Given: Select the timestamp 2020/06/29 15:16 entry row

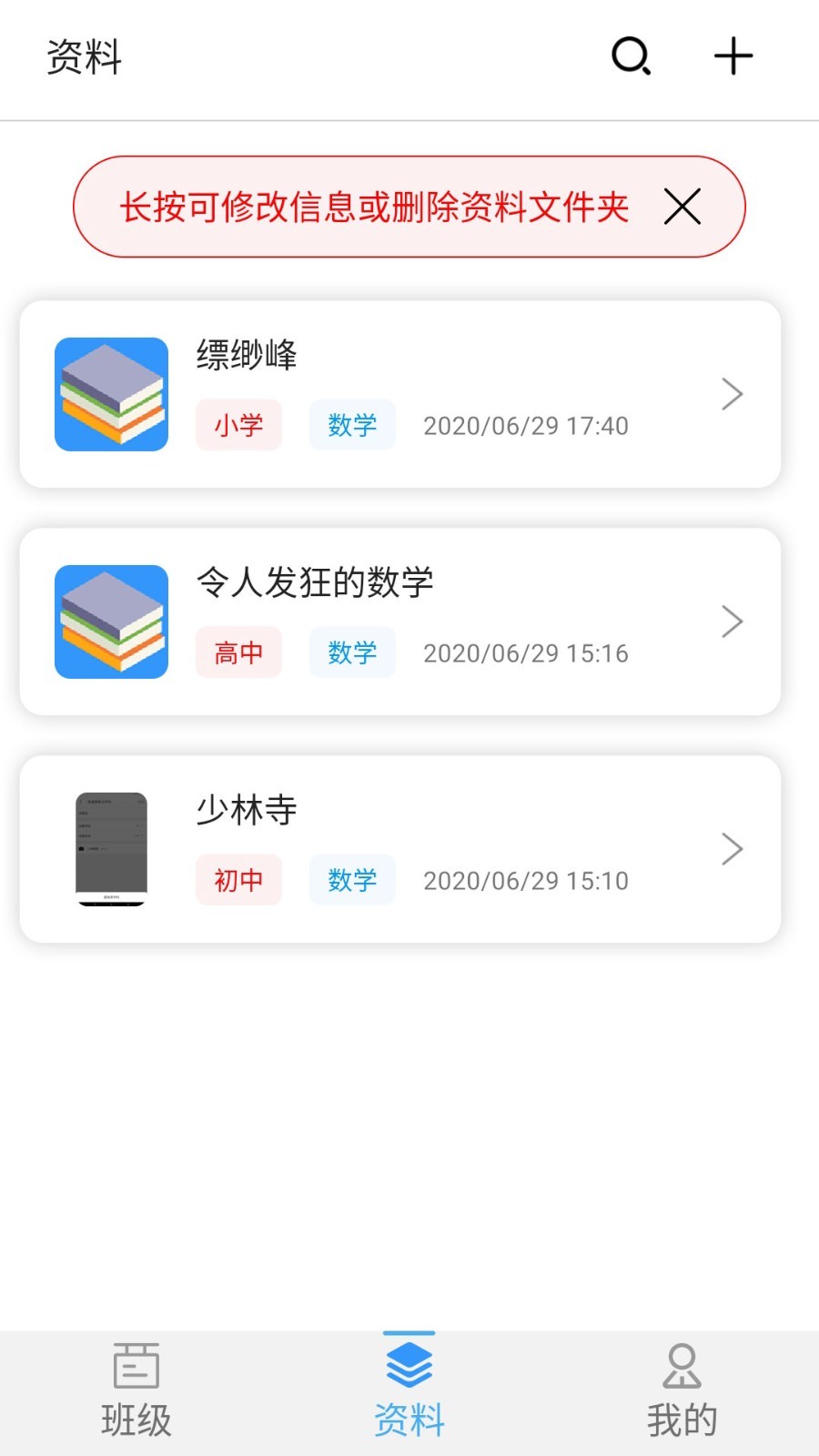Looking at the screenshot, I should (x=526, y=652).
